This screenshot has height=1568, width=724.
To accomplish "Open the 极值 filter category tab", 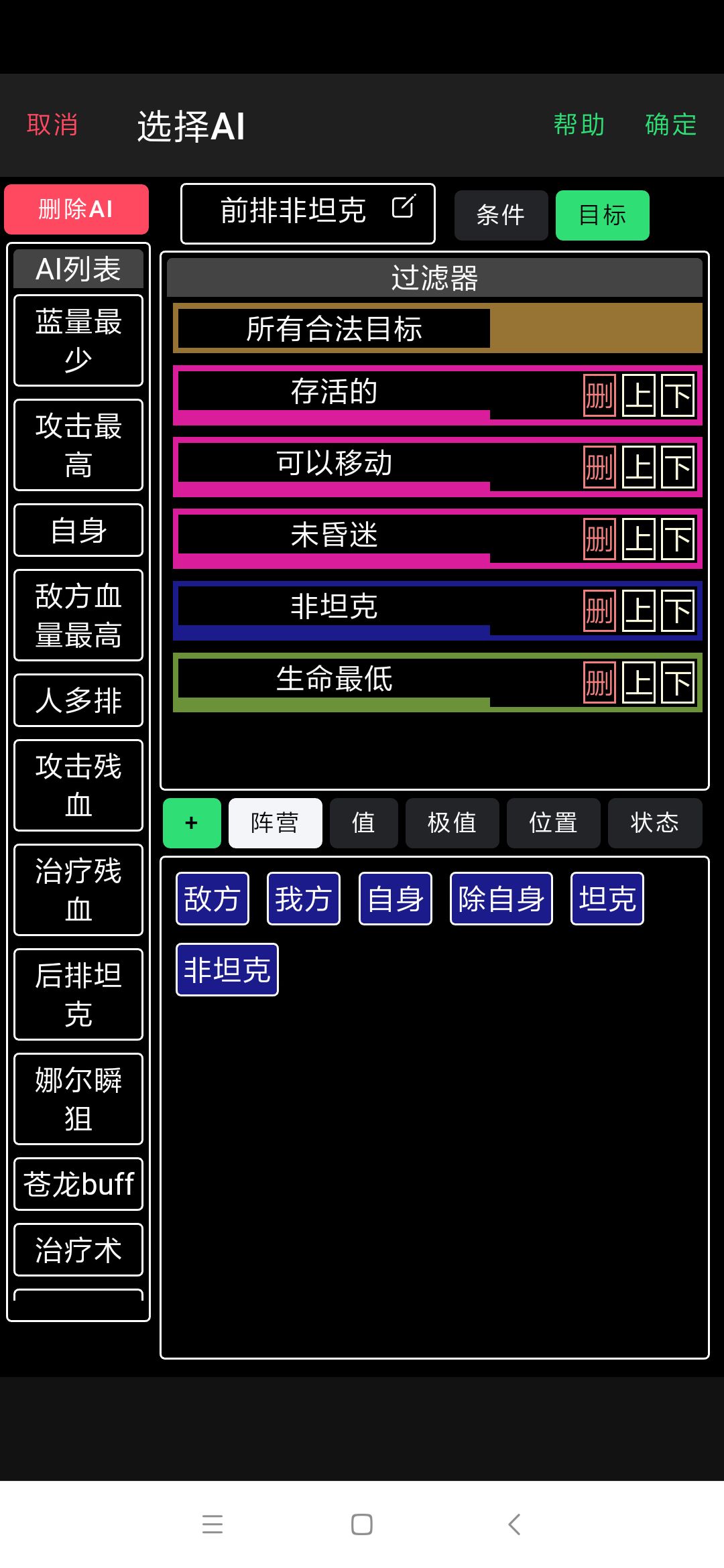I will point(452,823).
